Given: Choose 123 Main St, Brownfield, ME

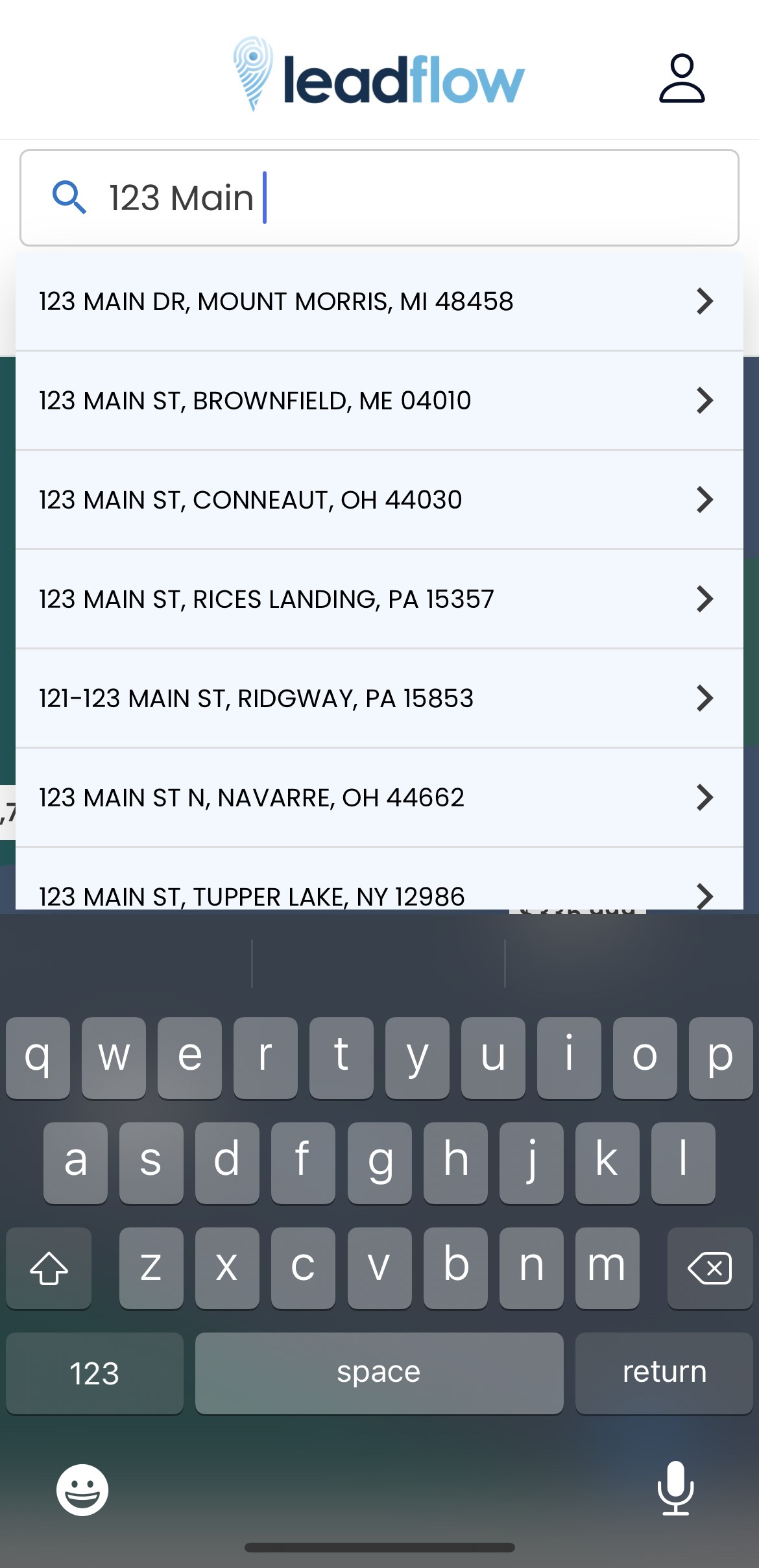Looking at the screenshot, I should pyautogui.click(x=379, y=401).
